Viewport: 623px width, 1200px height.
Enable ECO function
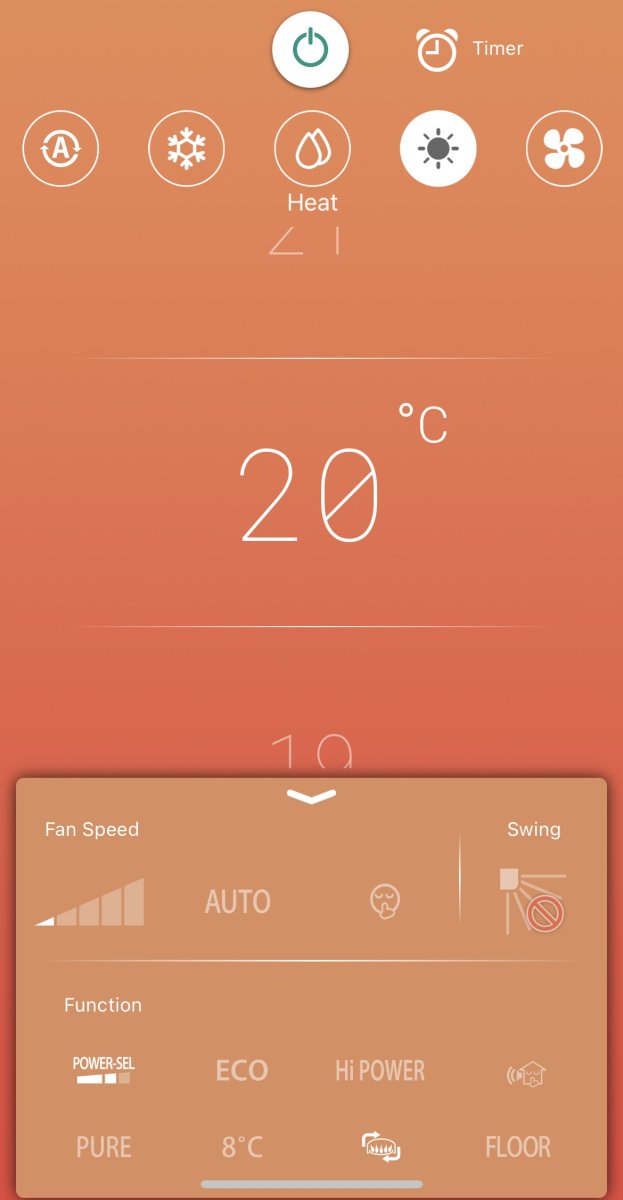click(242, 1071)
